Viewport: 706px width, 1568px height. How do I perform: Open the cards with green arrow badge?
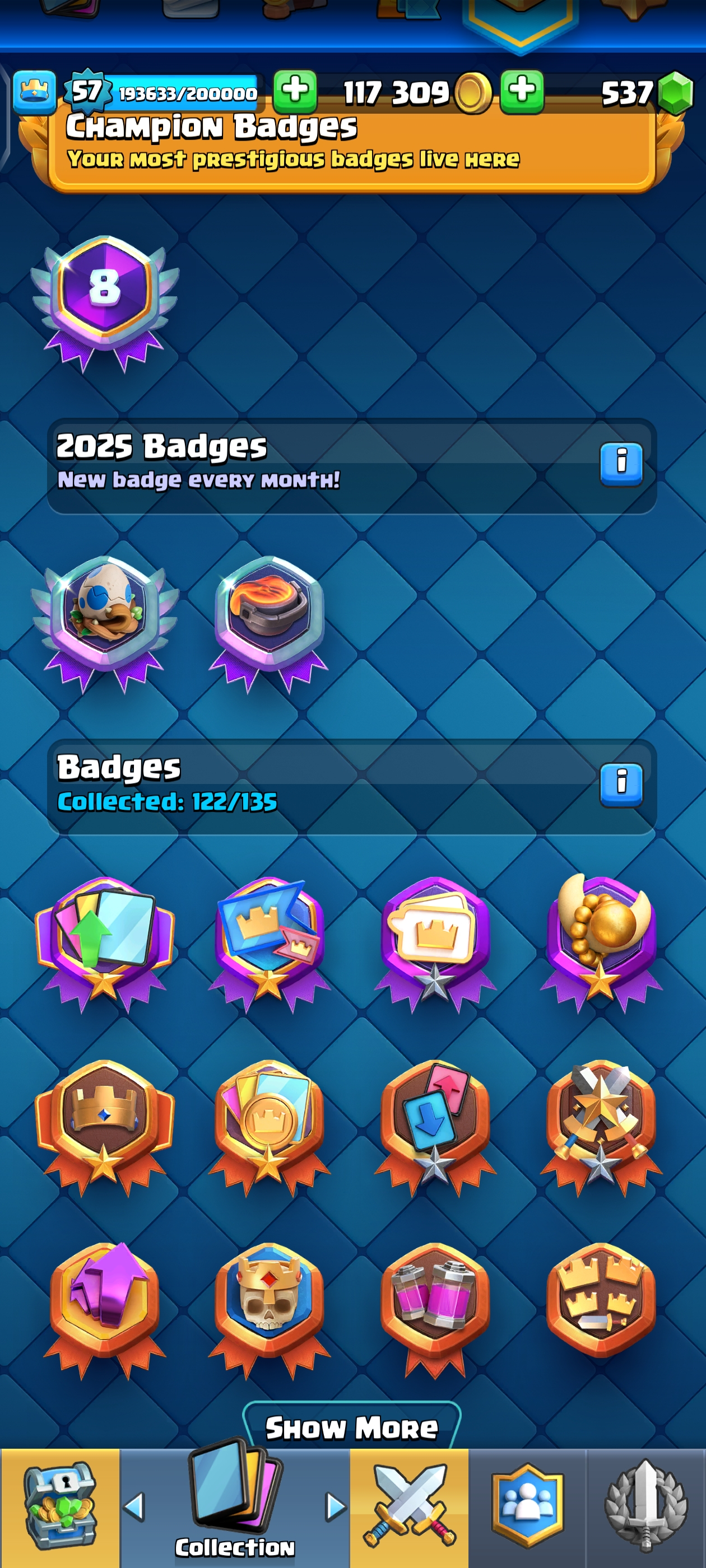(105, 937)
